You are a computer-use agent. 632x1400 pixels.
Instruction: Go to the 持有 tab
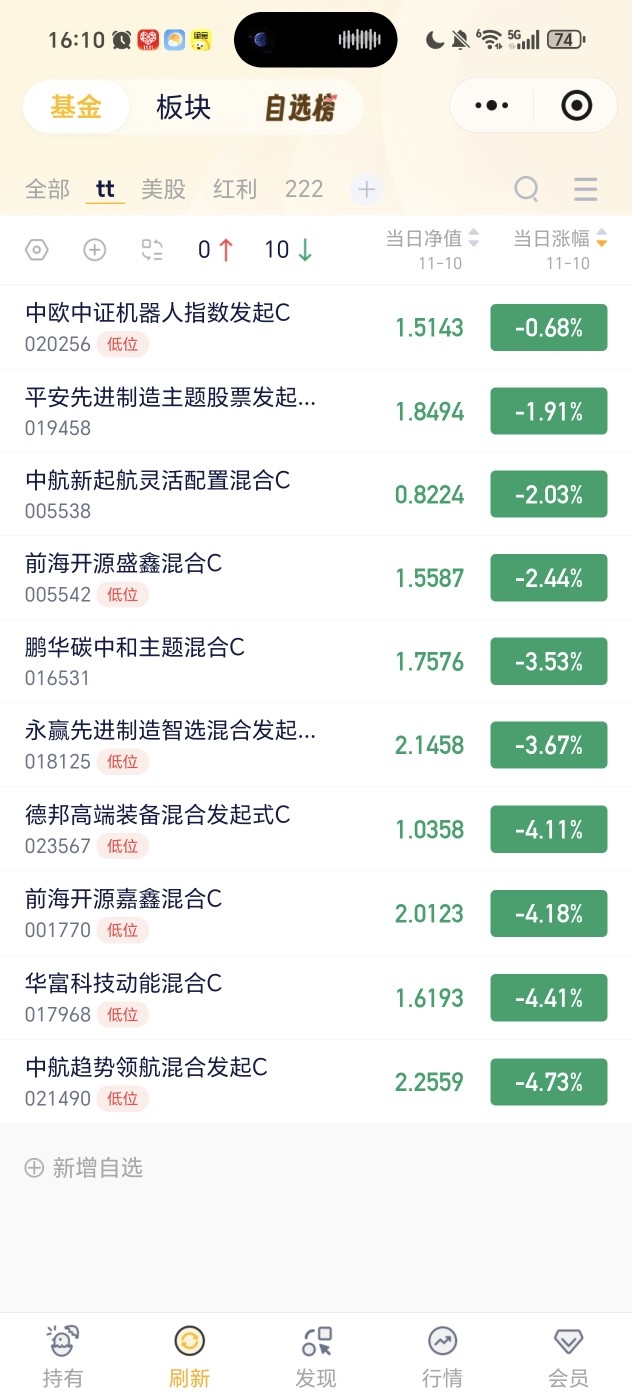[x=63, y=1357]
